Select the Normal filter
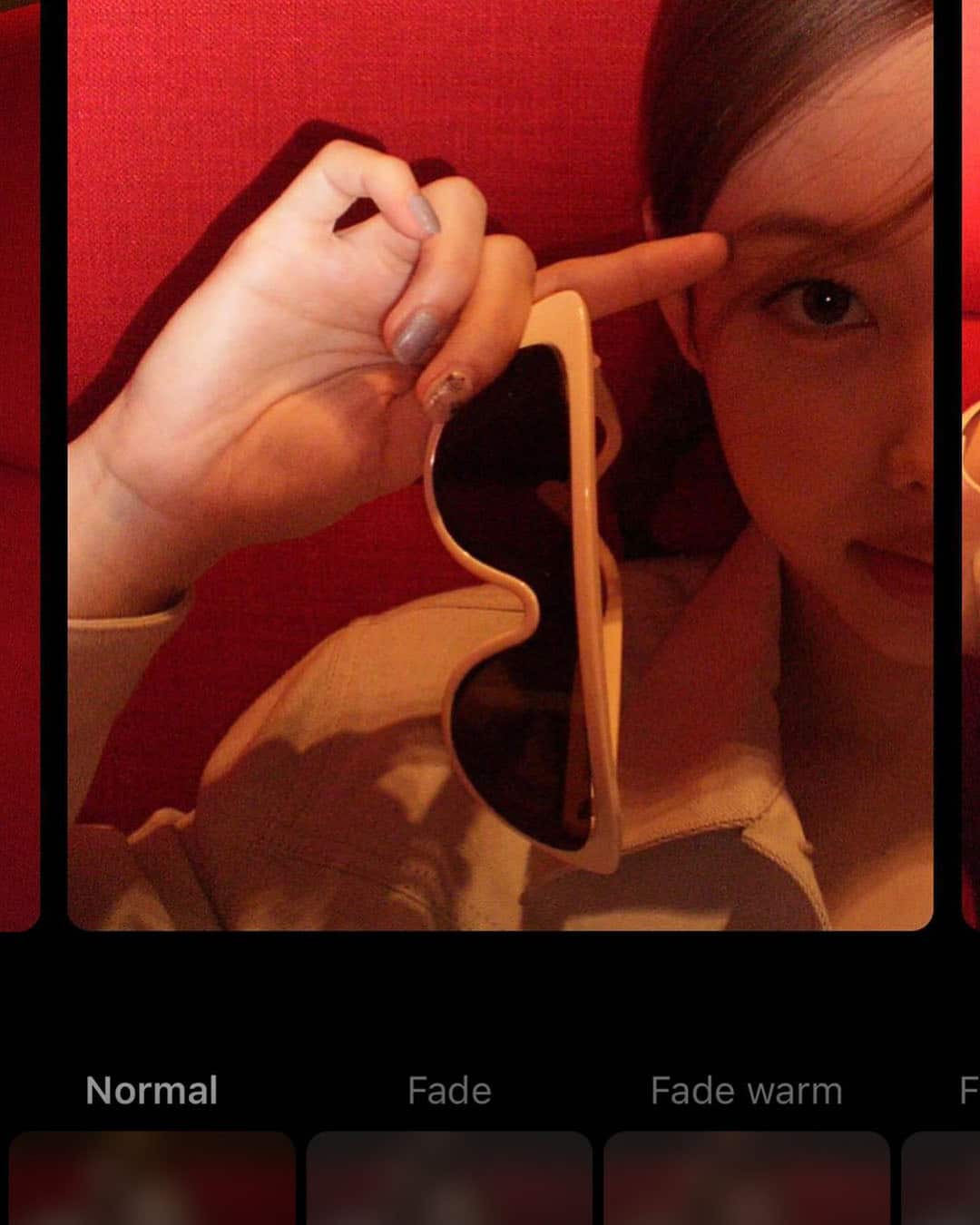The image size is (980, 1225). 152,1177
